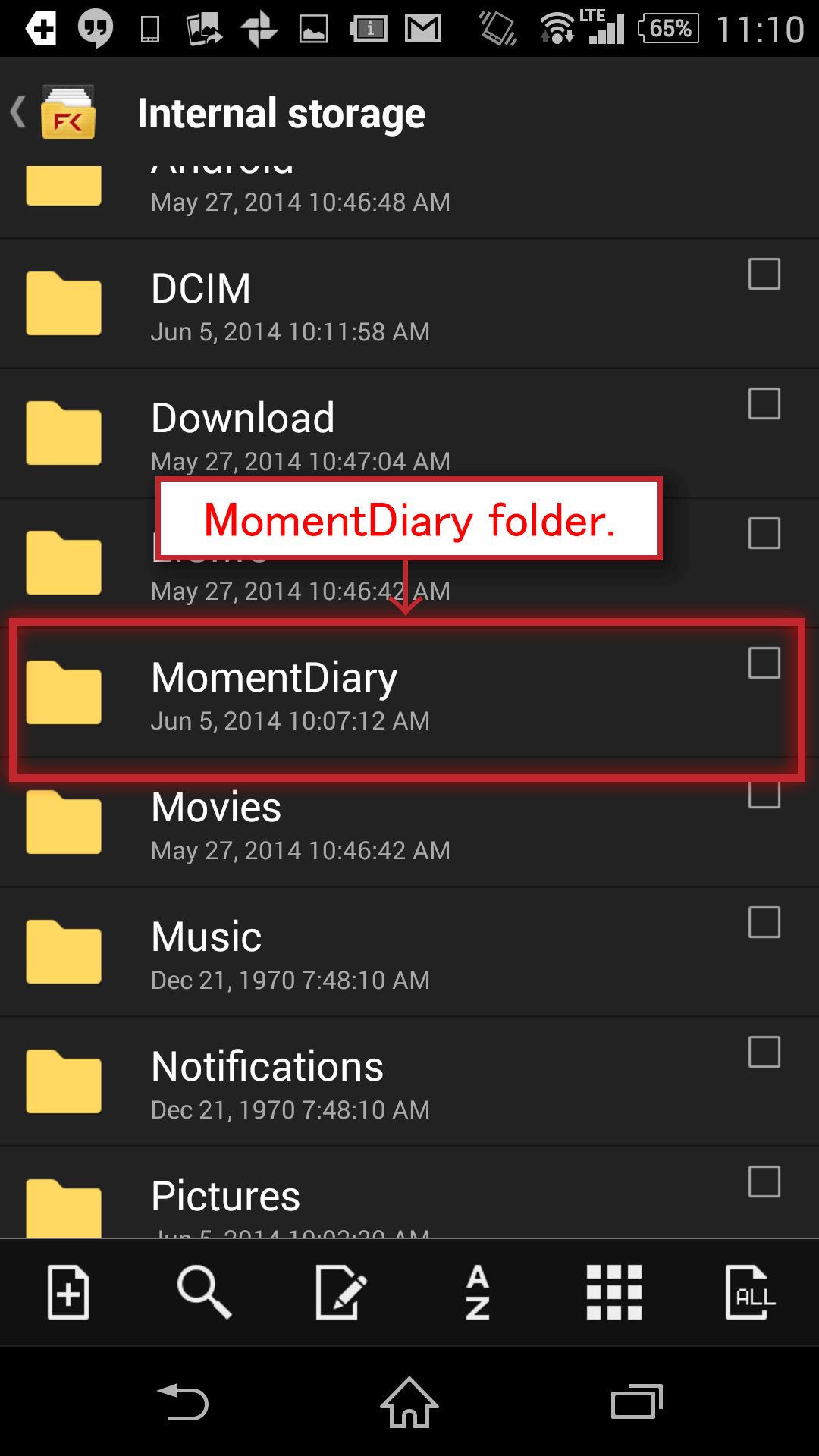Open the Download folder
This screenshot has width=819, height=1456.
(x=409, y=435)
